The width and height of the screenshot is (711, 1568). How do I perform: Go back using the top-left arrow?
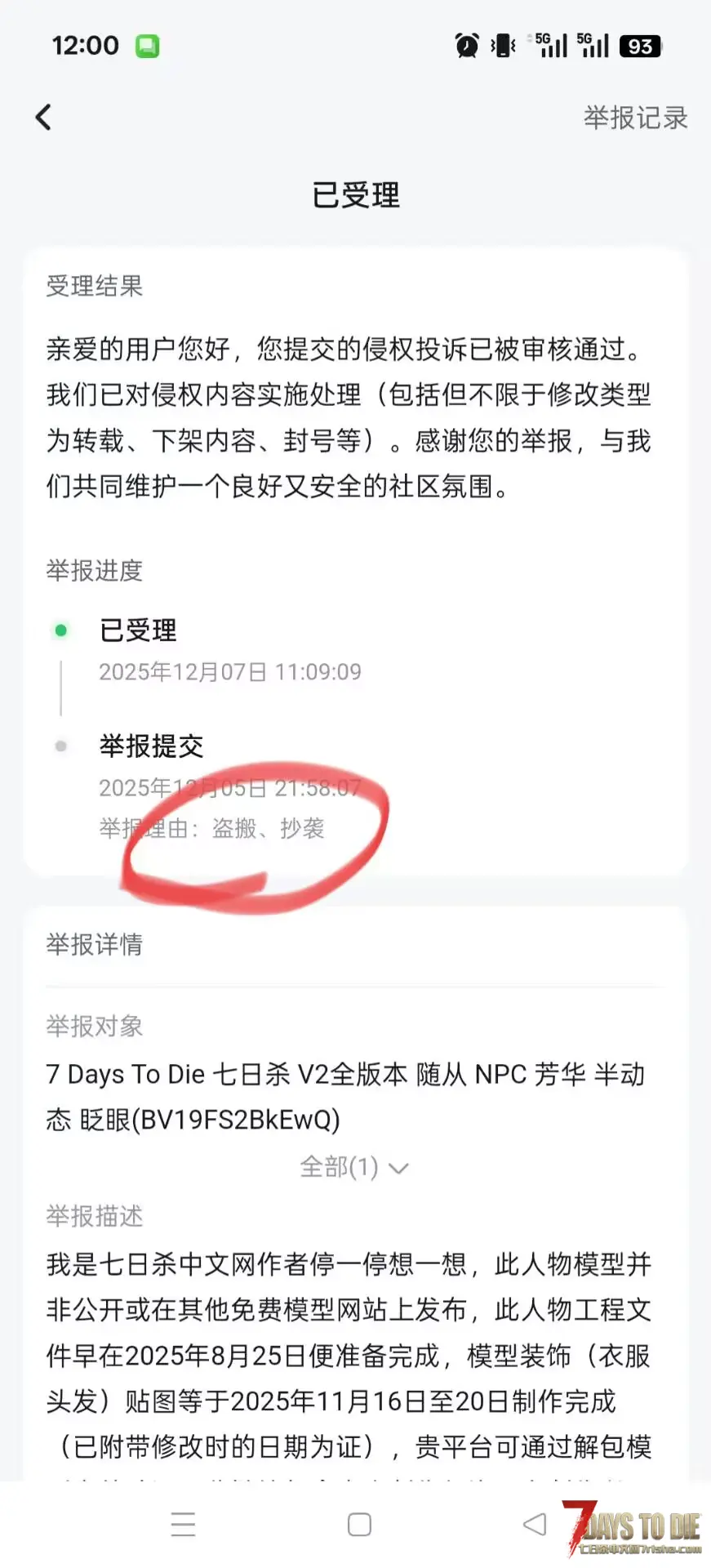(x=44, y=118)
